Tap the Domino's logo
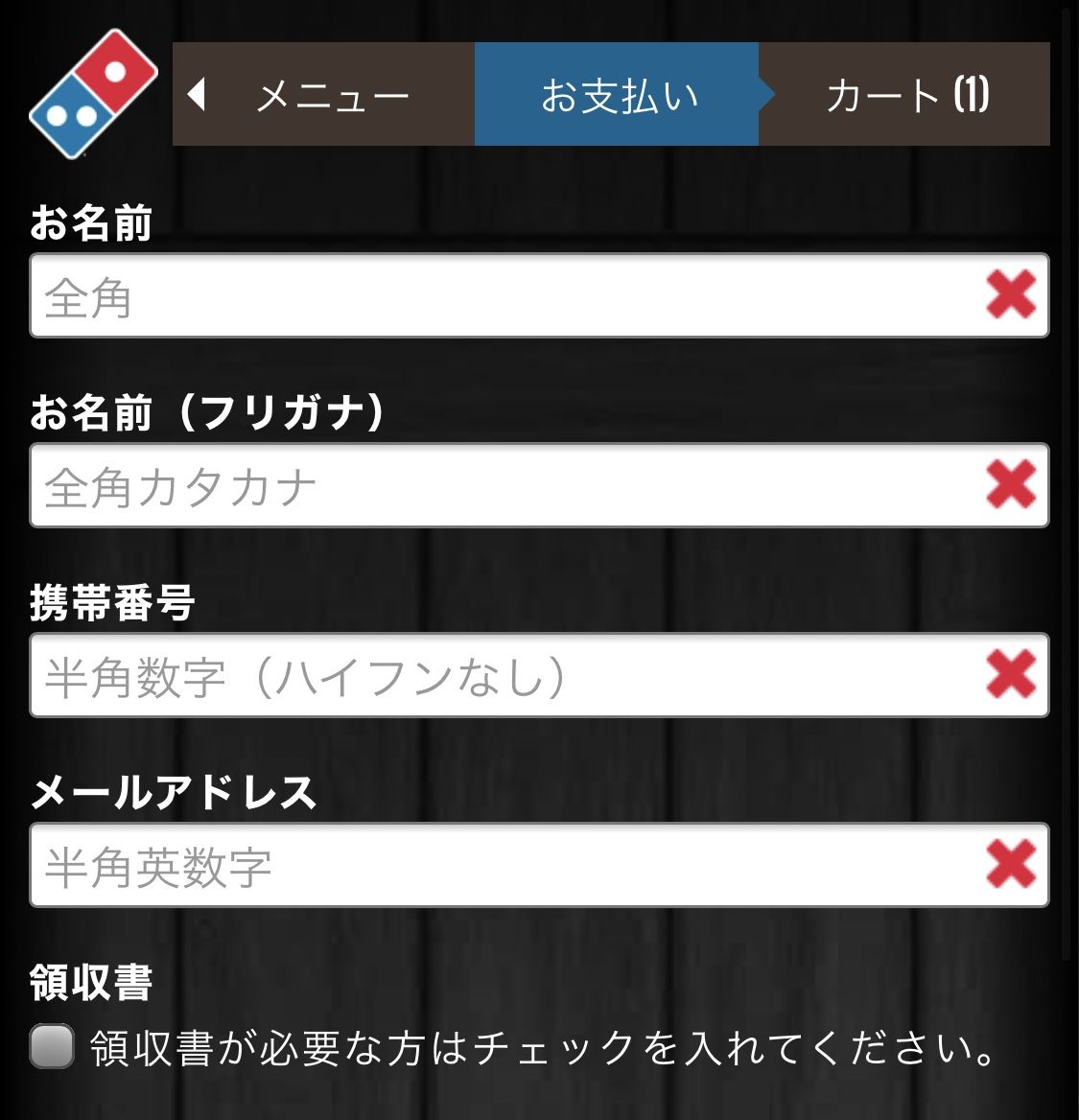1079x1120 pixels. click(x=93, y=94)
